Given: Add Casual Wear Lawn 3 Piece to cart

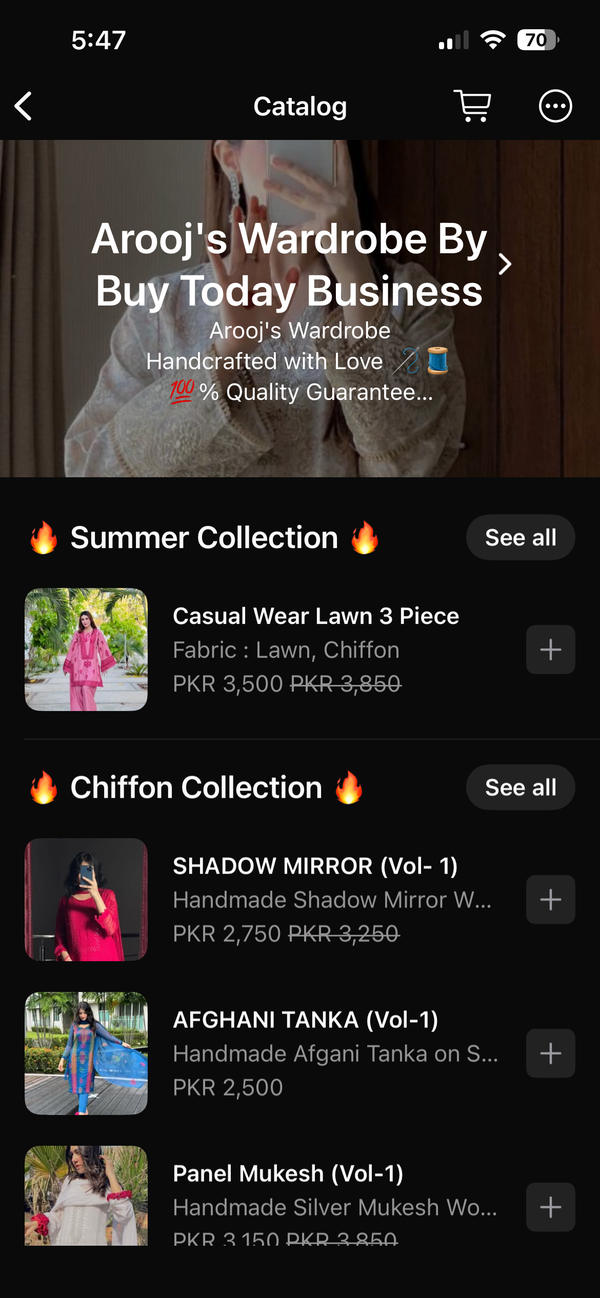Looking at the screenshot, I should [550, 650].
